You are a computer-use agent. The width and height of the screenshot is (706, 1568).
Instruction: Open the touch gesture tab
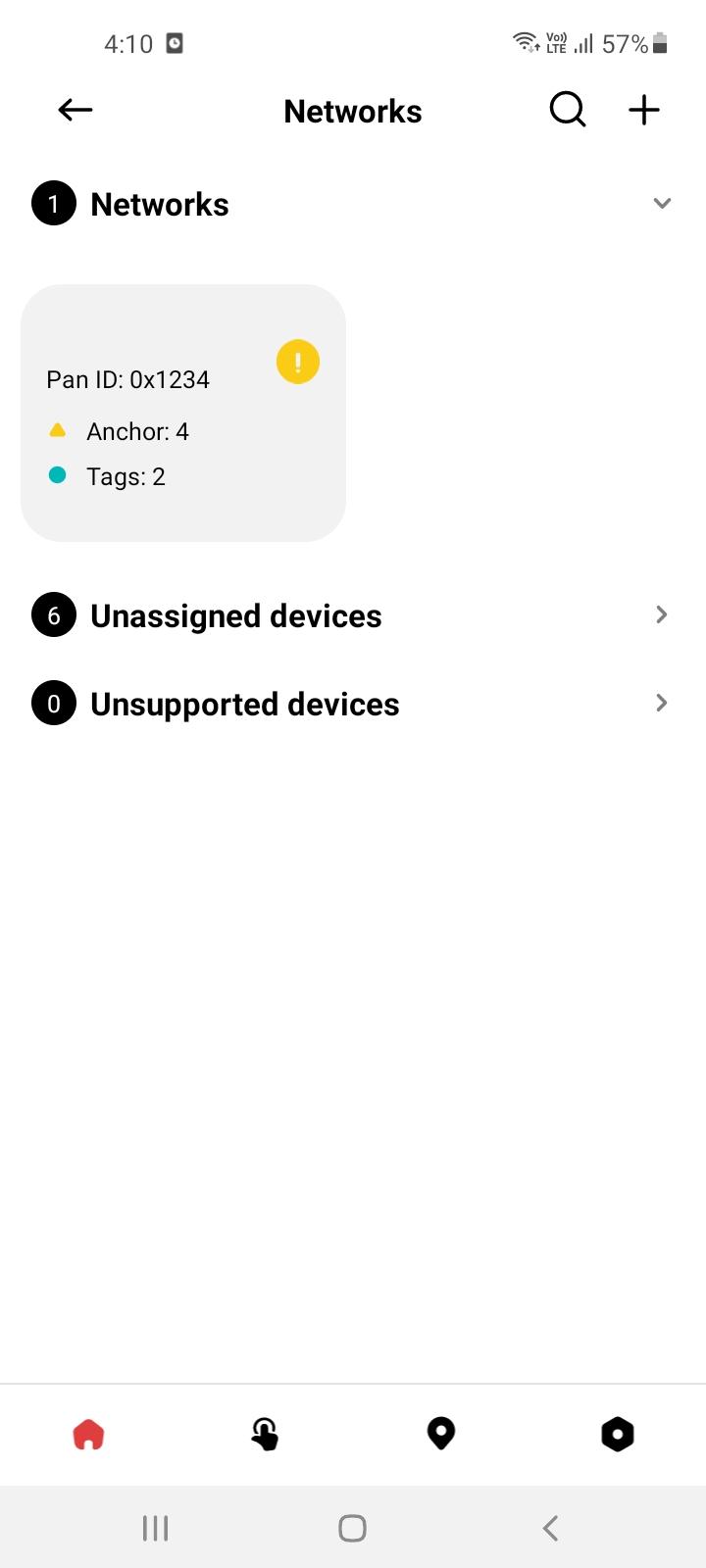tap(265, 1435)
